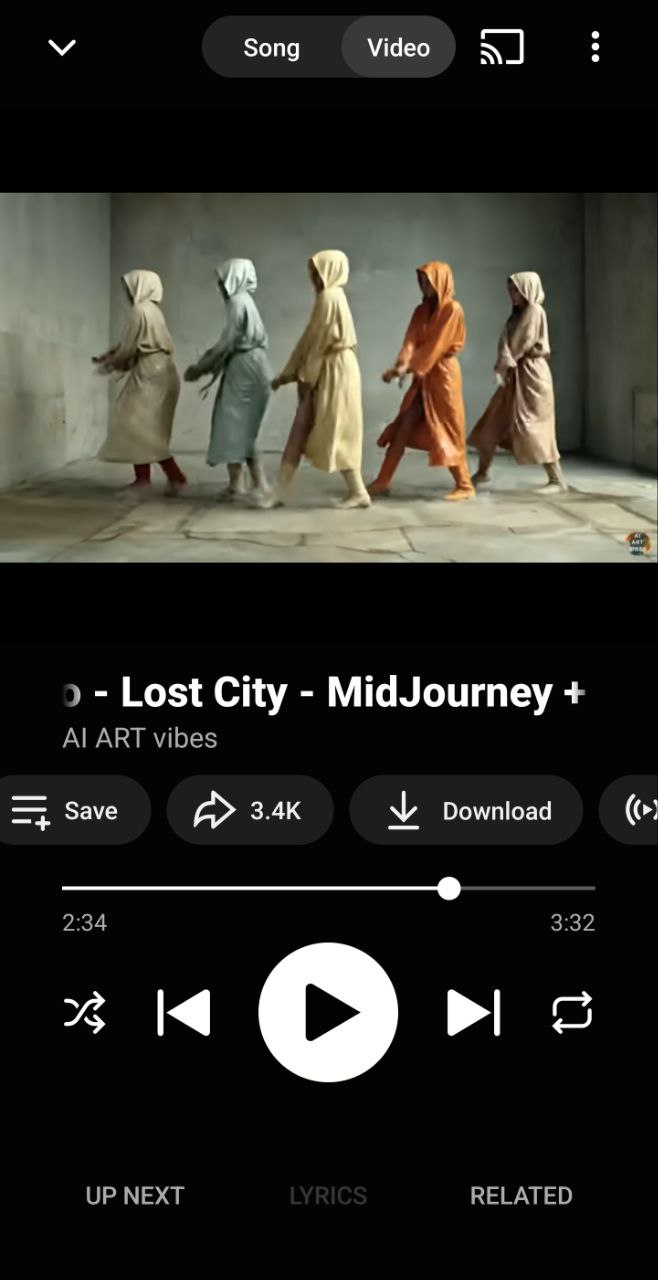Open the Related tab
This screenshot has width=658, height=1280.
(x=521, y=1195)
